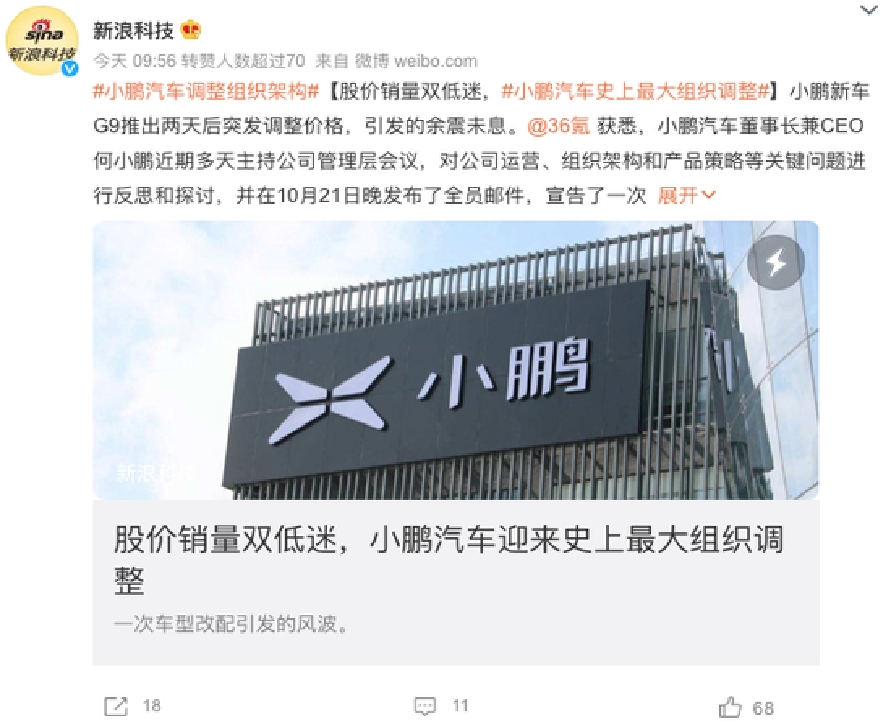Open hashtag #小鹏汽车史上最大组织调整#

637,93
